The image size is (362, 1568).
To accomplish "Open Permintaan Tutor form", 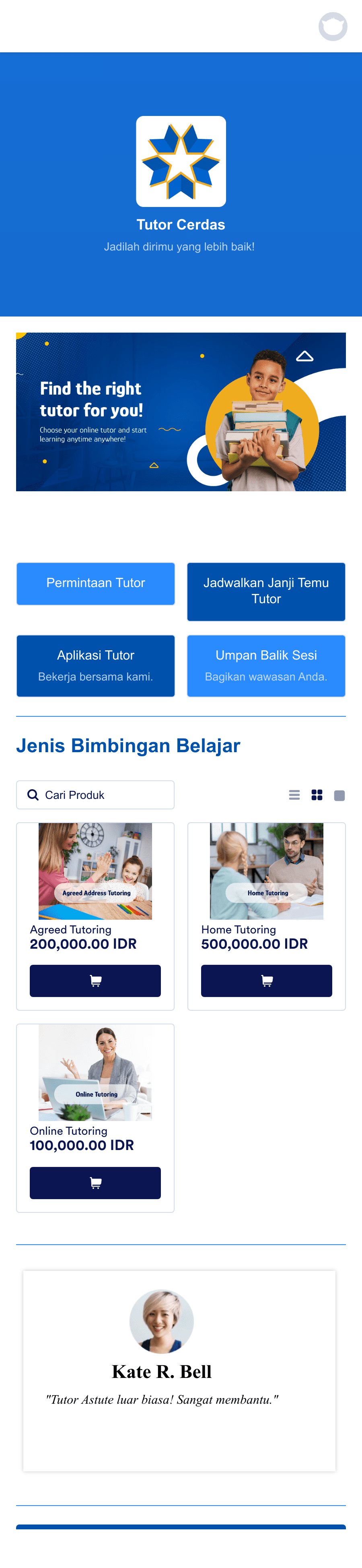I will point(95,583).
